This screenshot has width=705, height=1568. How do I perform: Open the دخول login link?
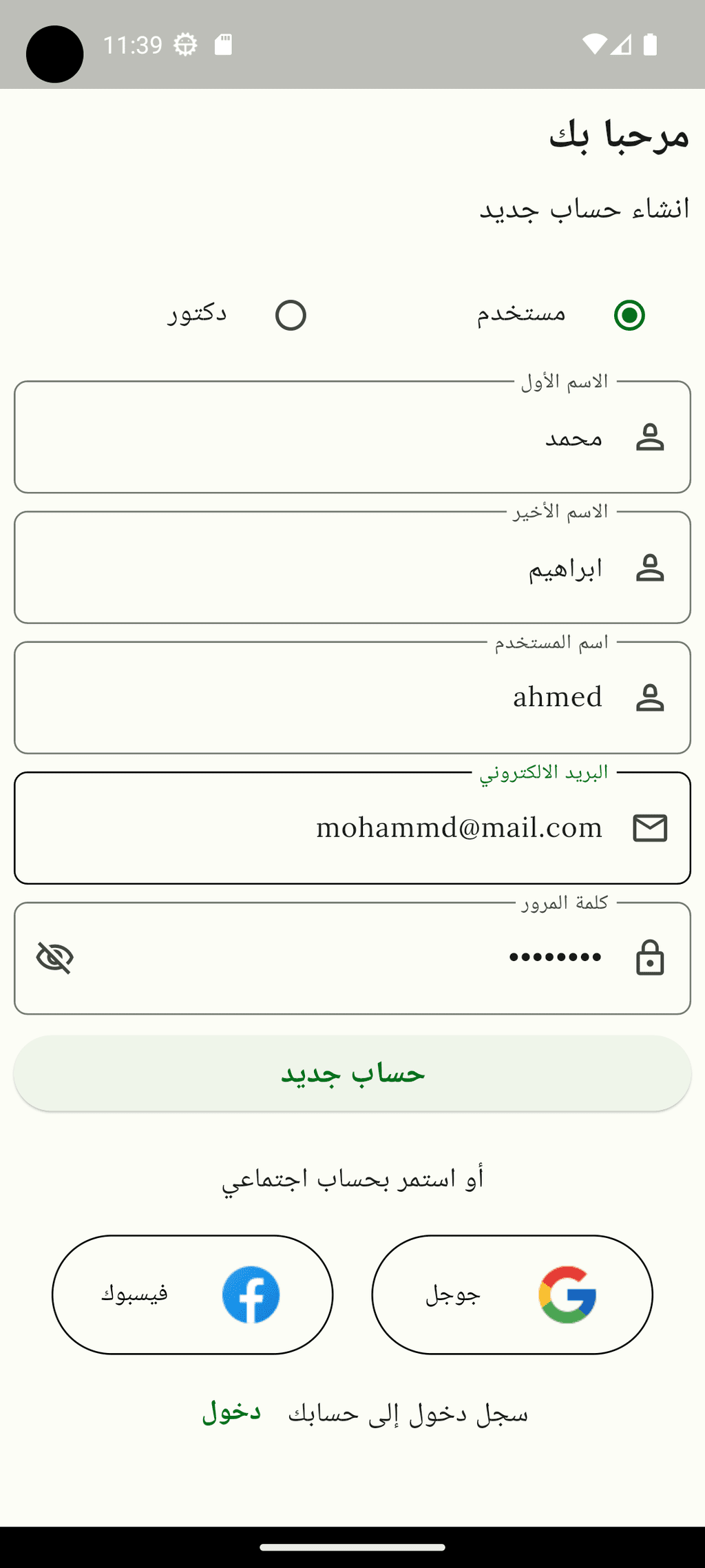pyautogui.click(x=231, y=1412)
